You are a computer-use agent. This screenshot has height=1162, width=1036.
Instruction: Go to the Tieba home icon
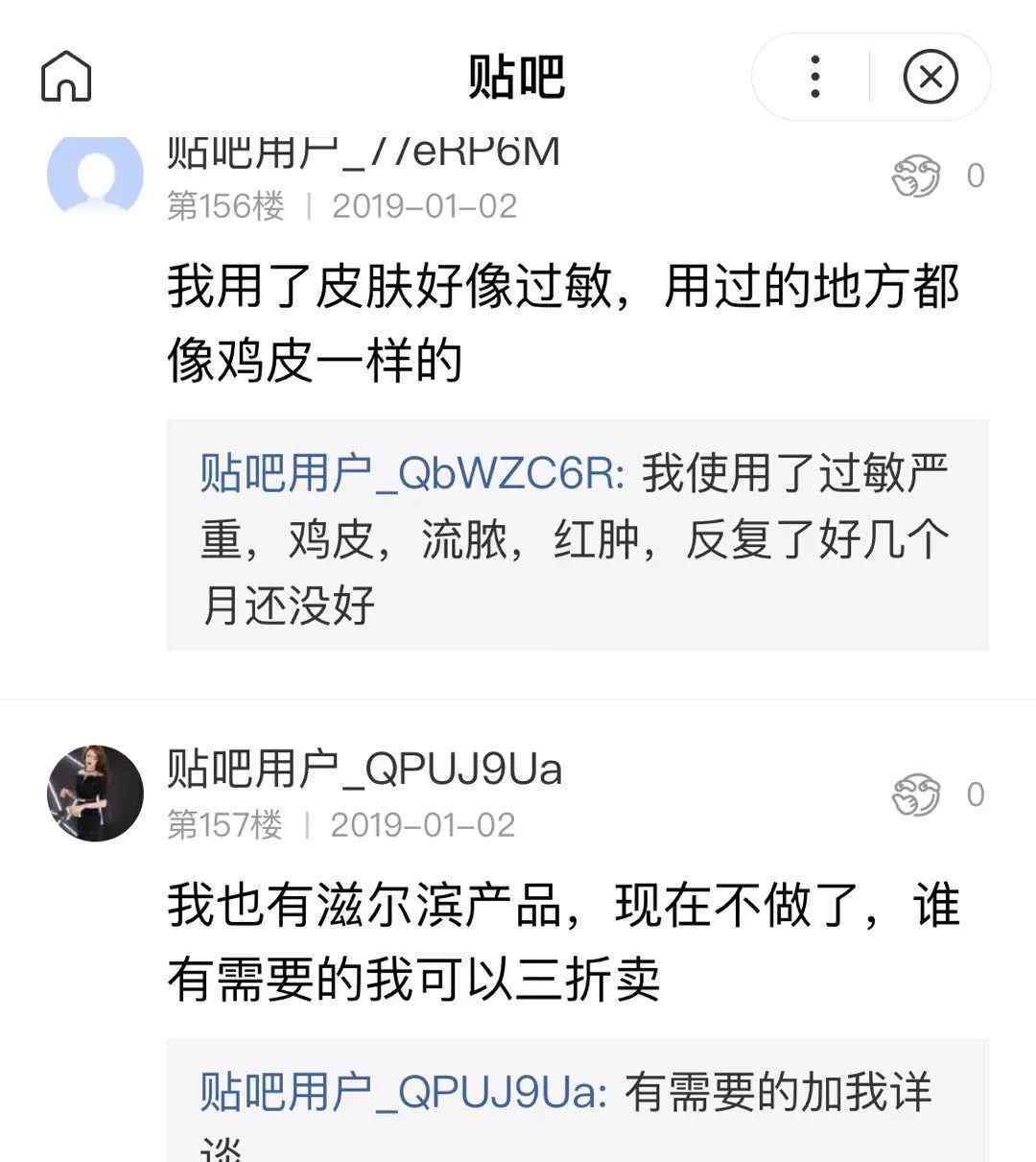[x=66, y=77]
